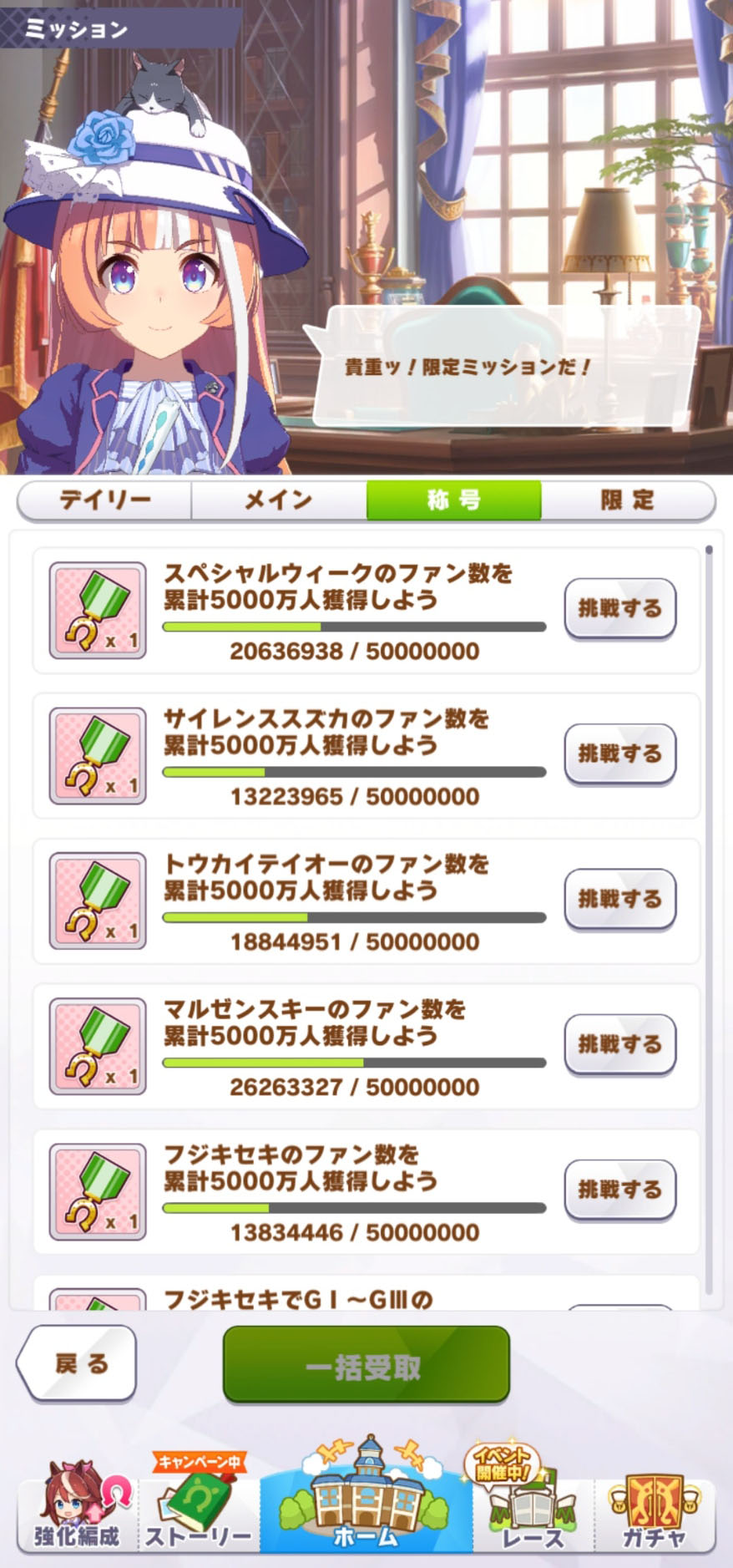733x1568 pixels.
Task: Select the 称号 tab
Action: pyautogui.click(x=453, y=500)
